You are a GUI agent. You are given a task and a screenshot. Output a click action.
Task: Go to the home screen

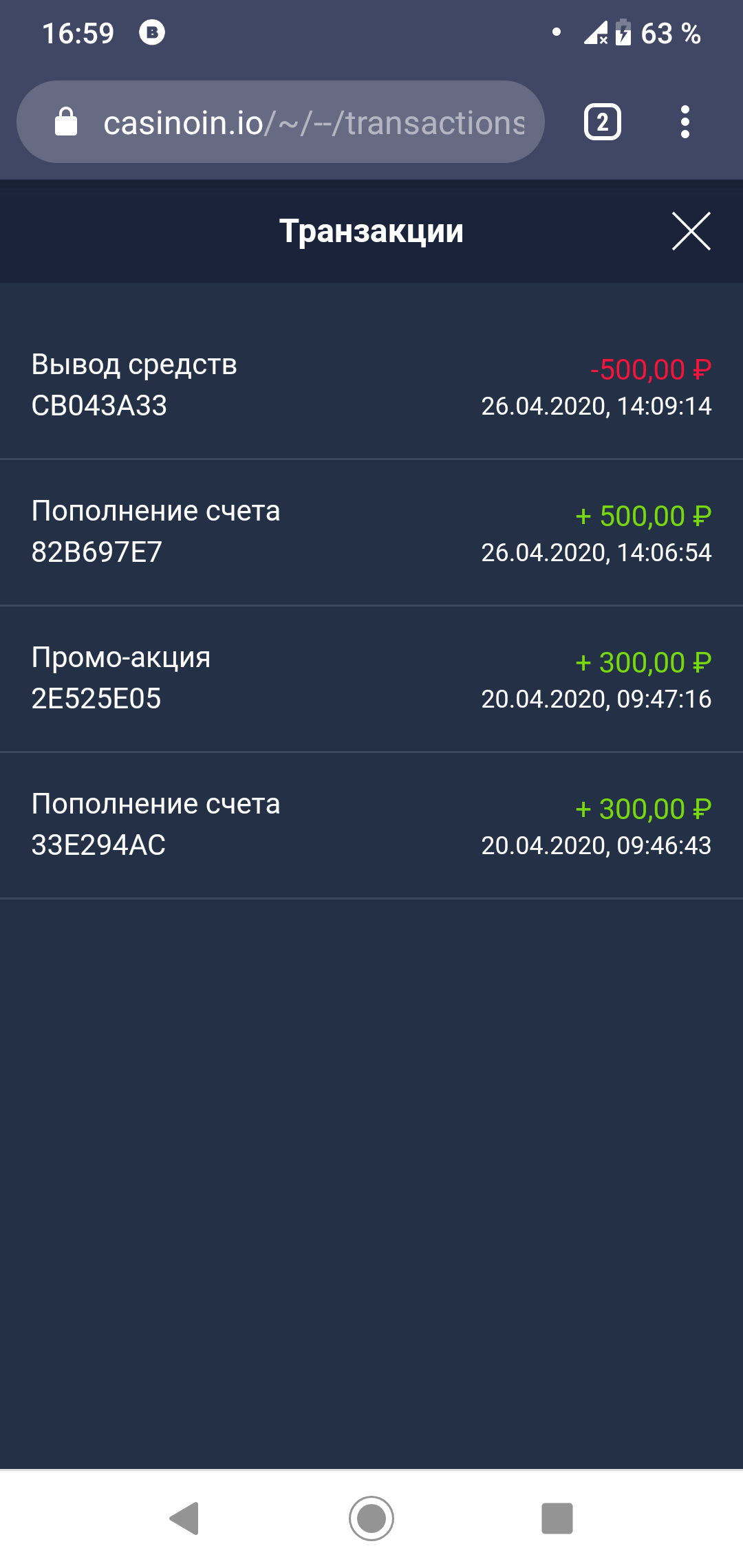coord(371,1518)
